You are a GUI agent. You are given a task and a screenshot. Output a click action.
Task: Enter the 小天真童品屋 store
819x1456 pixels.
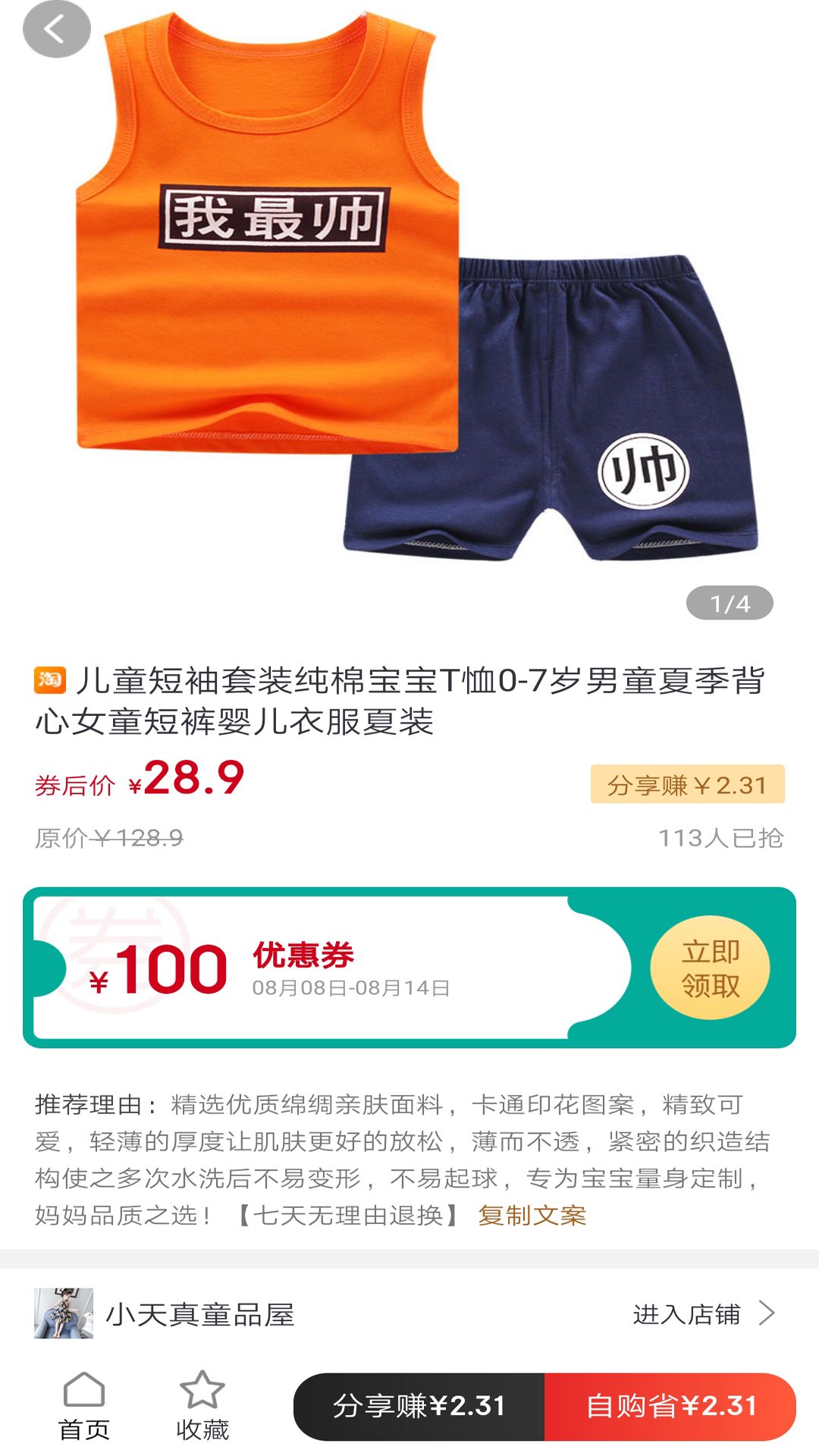pos(704,1313)
